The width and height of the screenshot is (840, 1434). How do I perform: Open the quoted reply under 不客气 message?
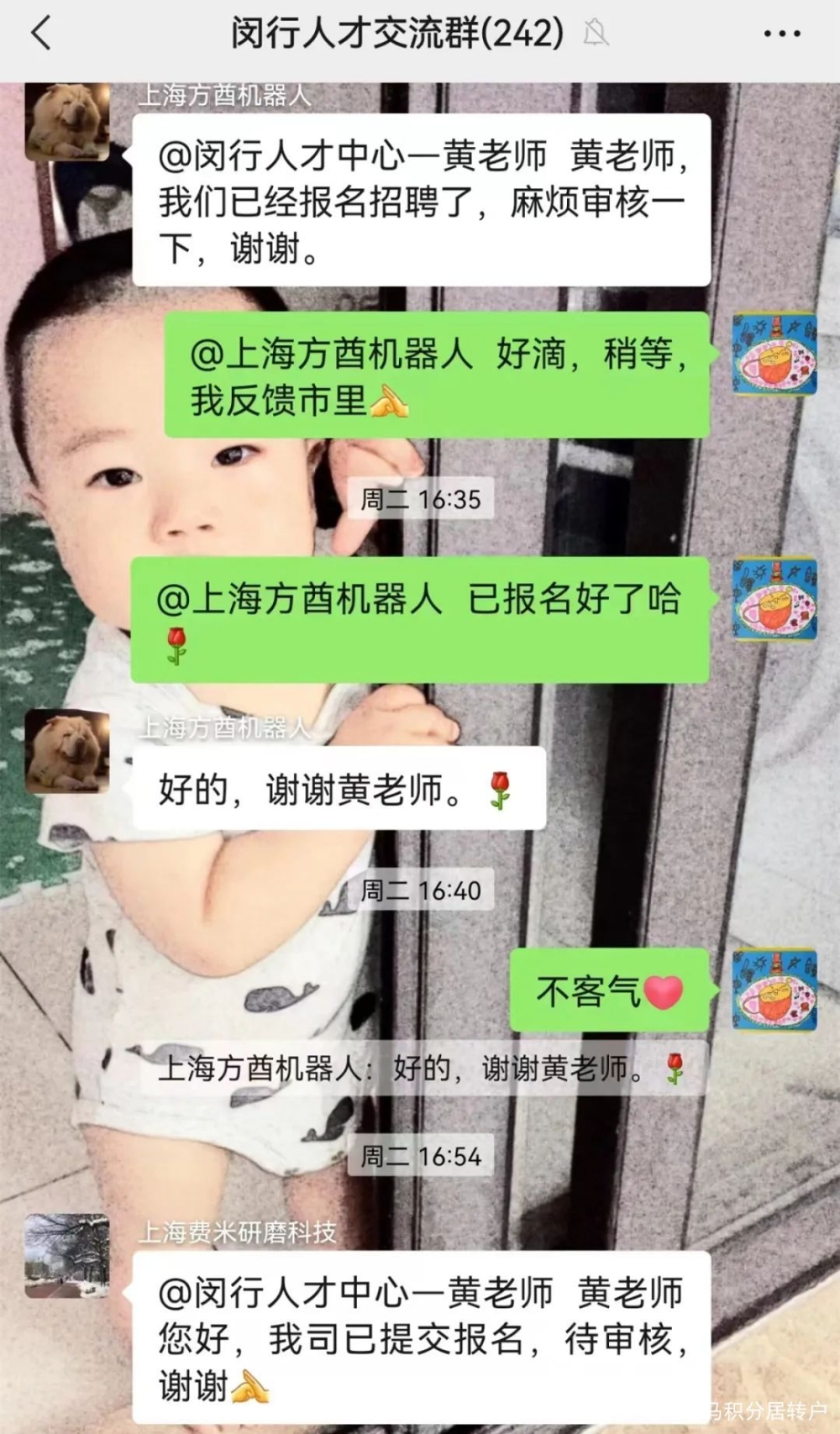(x=420, y=1069)
